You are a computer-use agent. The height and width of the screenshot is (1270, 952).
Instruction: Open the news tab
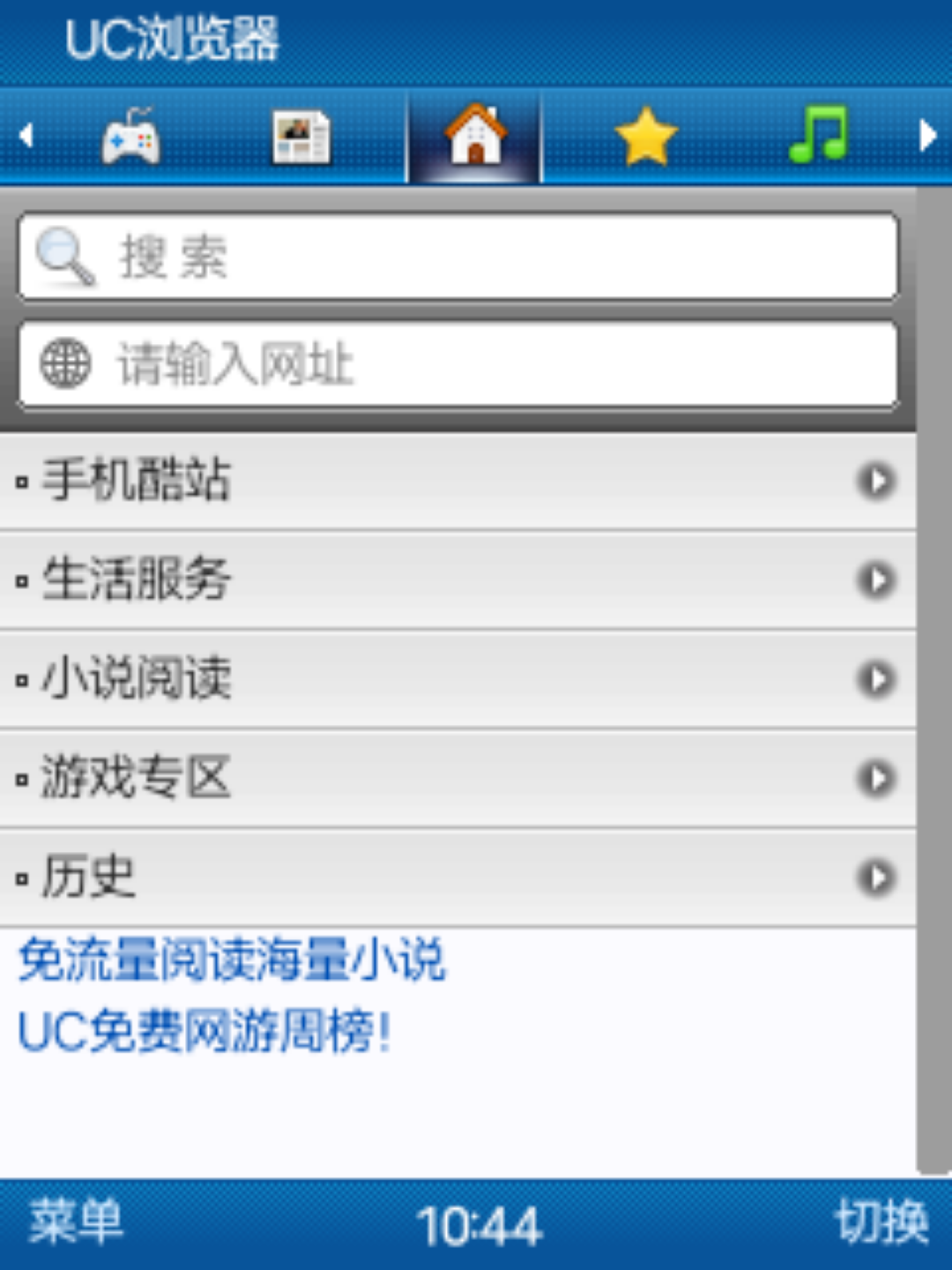(301, 137)
